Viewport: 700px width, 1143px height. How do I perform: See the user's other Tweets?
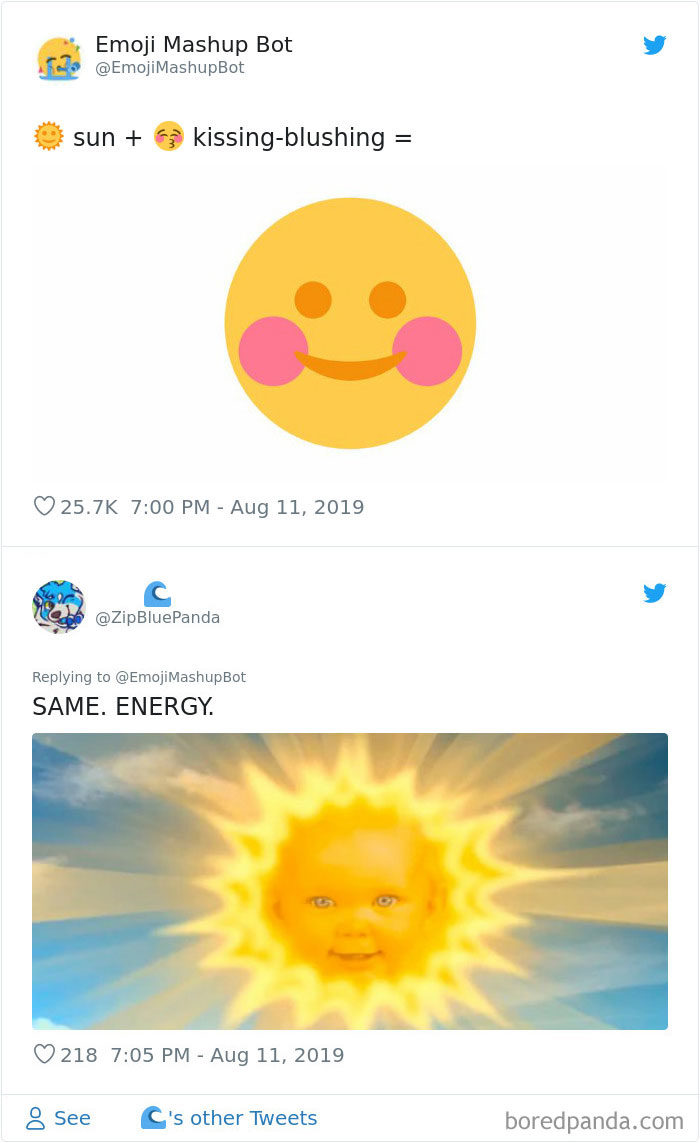tap(228, 1118)
